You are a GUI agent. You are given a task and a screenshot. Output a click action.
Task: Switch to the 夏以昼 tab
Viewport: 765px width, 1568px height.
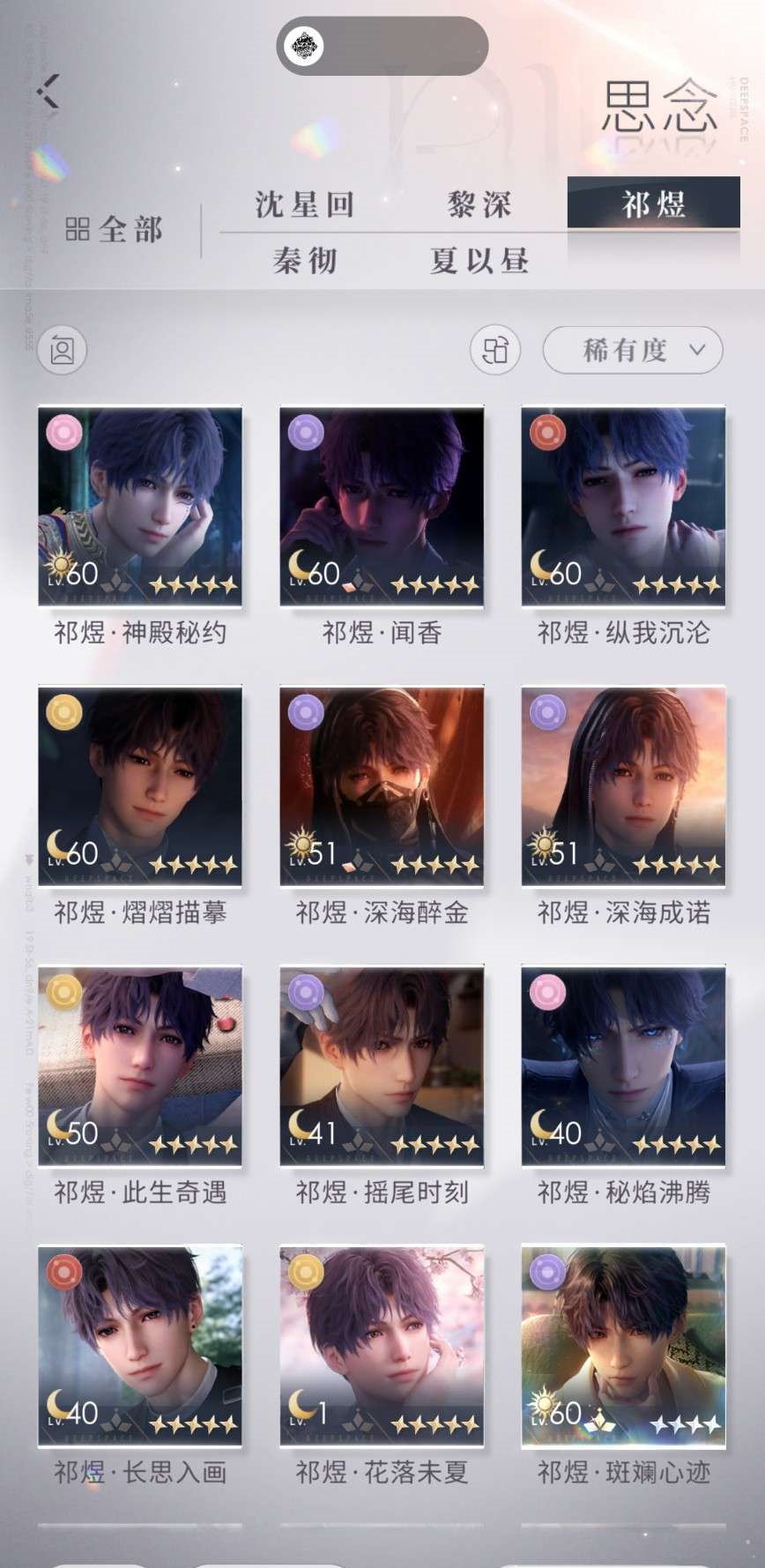tap(479, 261)
